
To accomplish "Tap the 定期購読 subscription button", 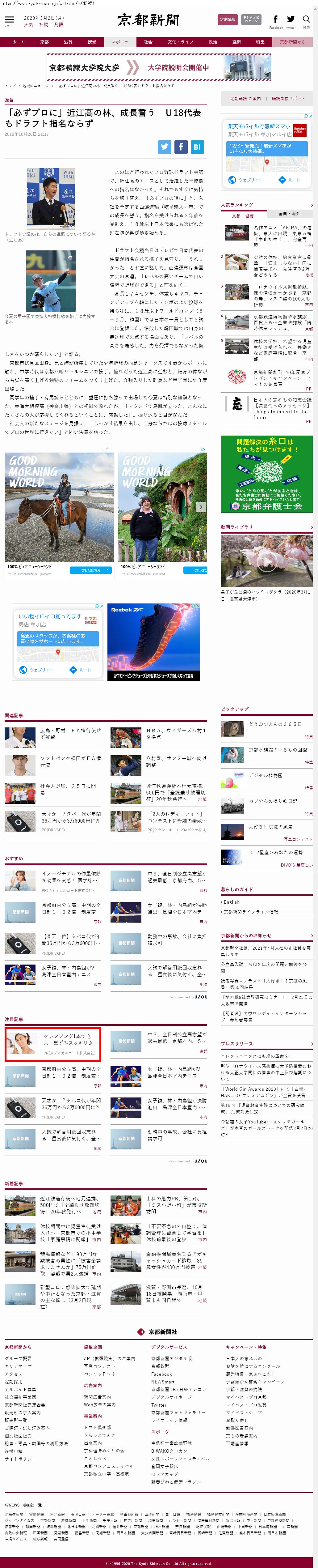I will click(x=228, y=19).
